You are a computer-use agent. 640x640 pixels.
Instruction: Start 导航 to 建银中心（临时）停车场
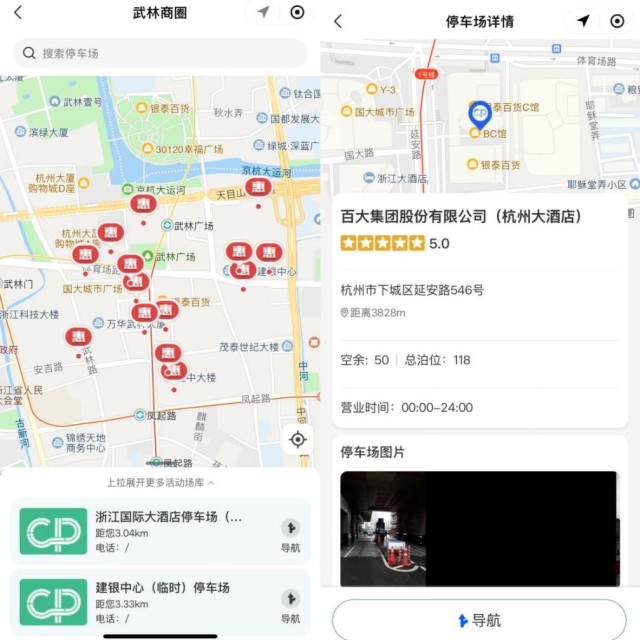290,605
